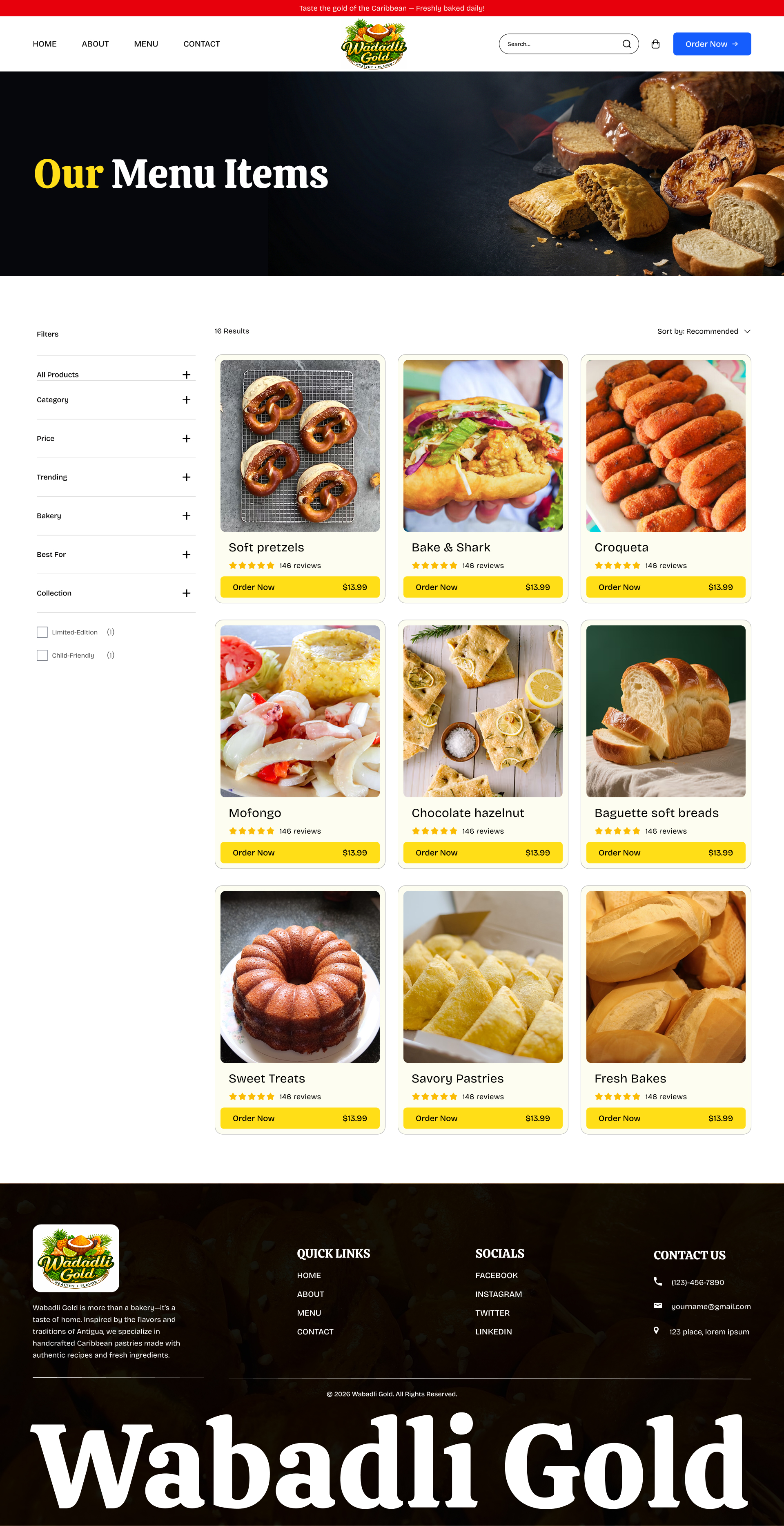Order the Soft pretzels now
Screen dimensions: 784x1526
[300, 587]
